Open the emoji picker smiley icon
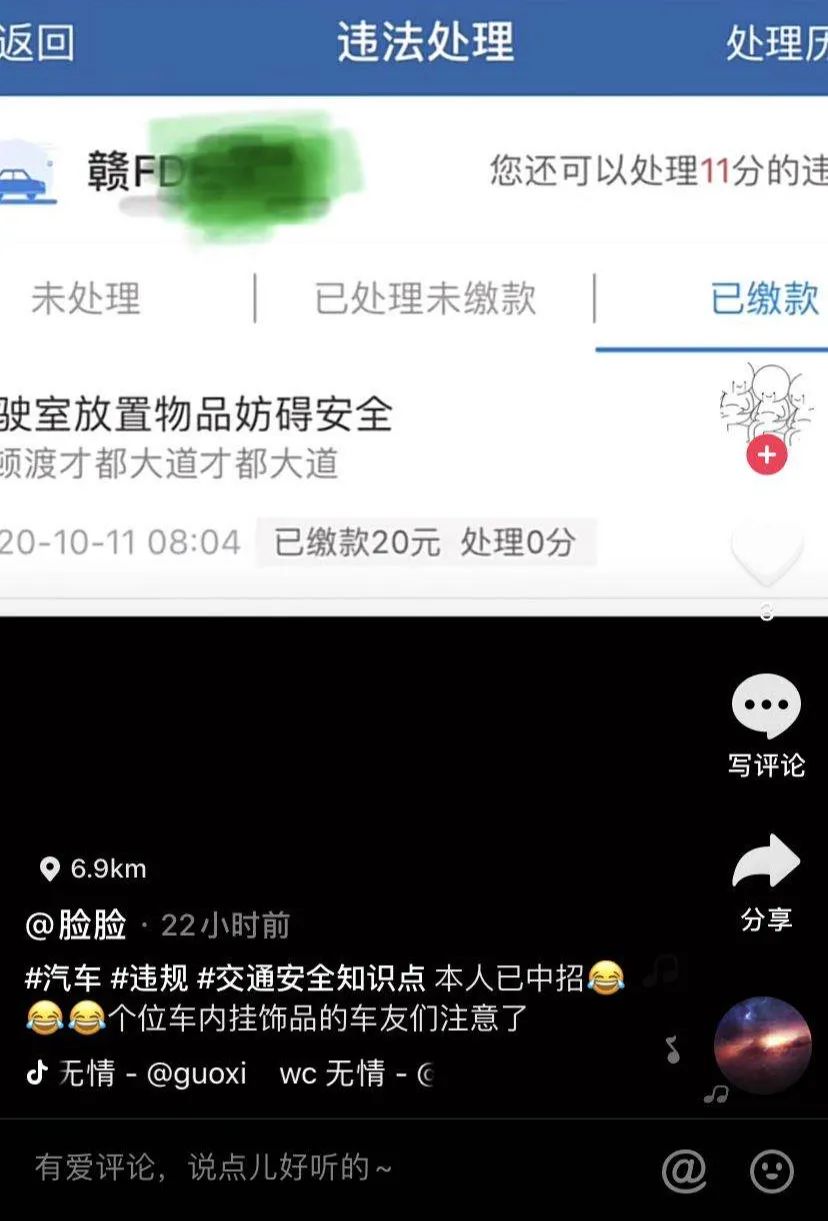 pos(772,1169)
